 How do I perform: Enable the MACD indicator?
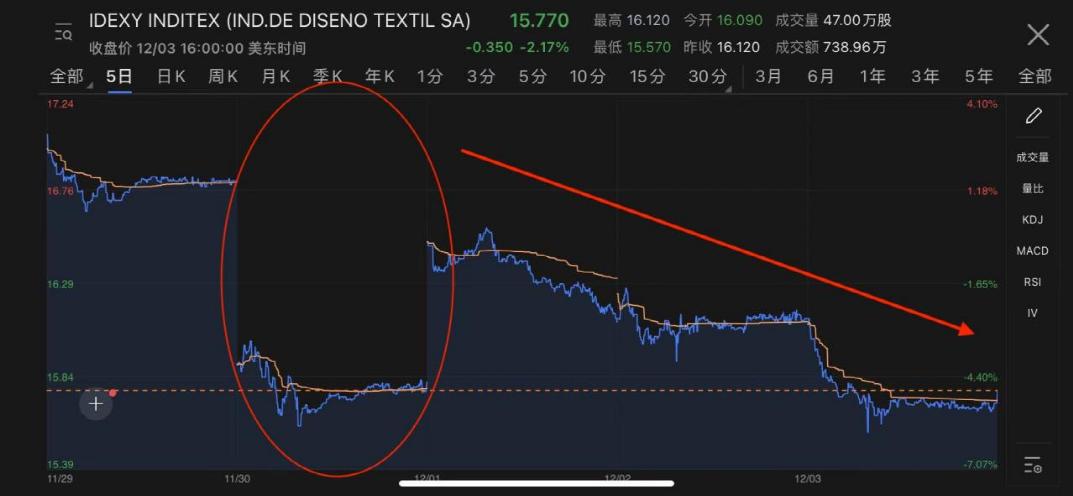[1033, 251]
